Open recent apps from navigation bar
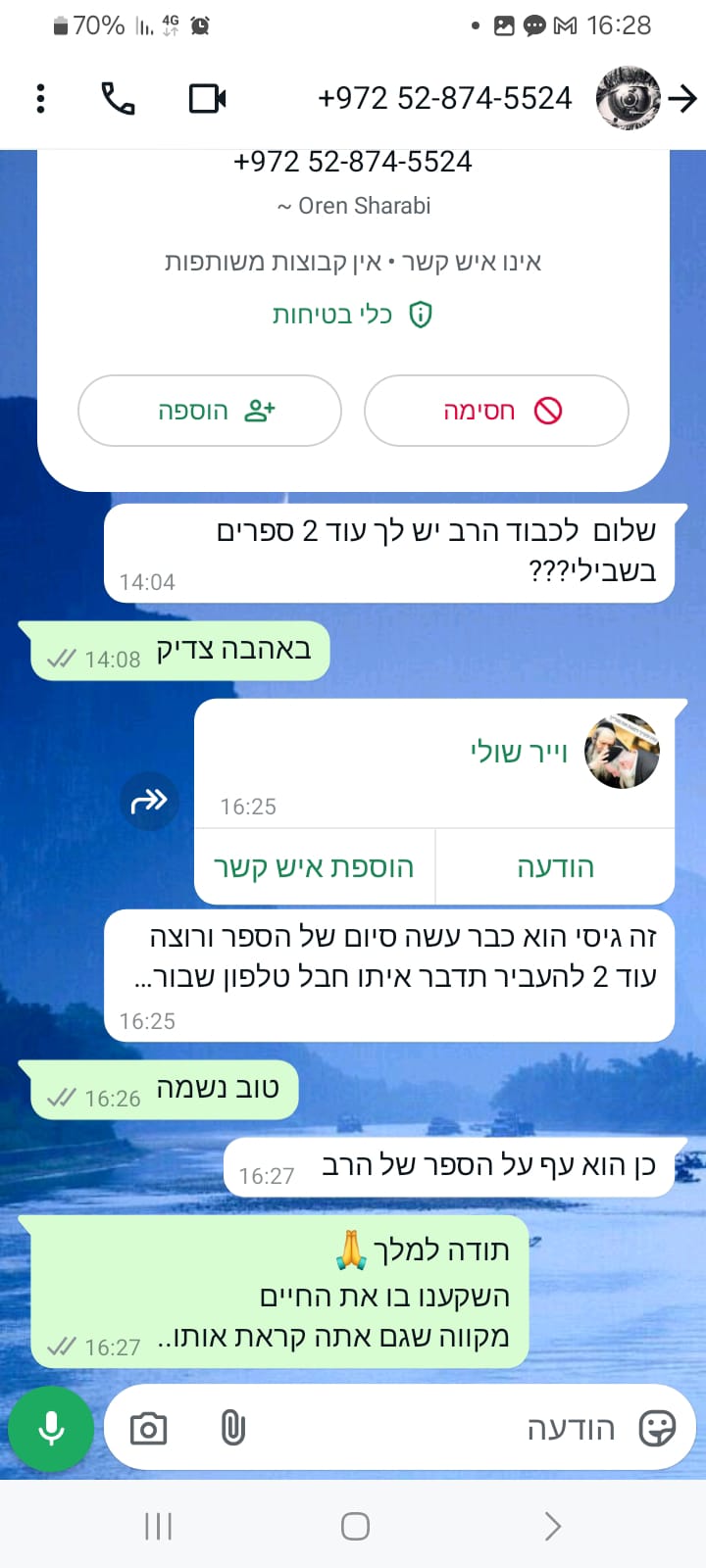706x1568 pixels. pos(158,1526)
